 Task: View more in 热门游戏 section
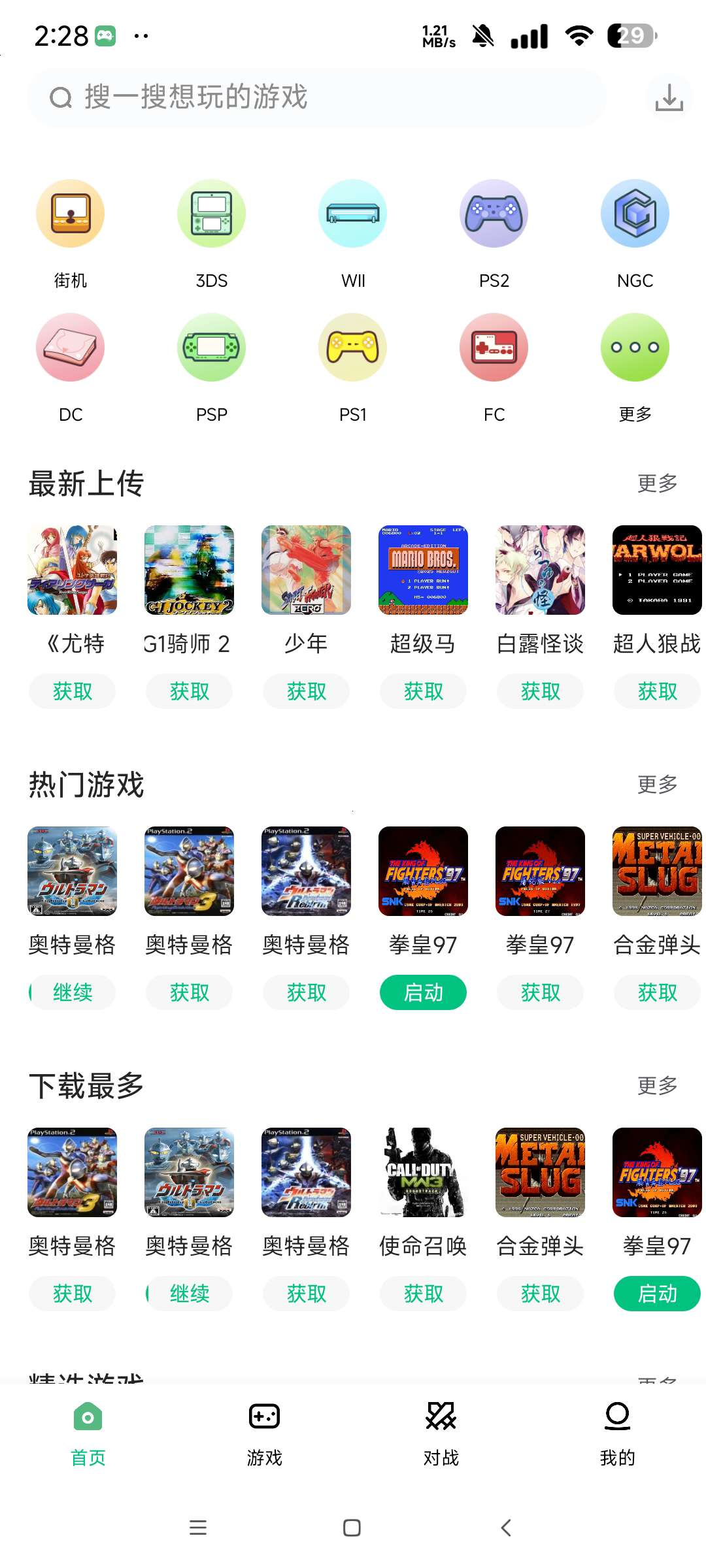coord(657,785)
